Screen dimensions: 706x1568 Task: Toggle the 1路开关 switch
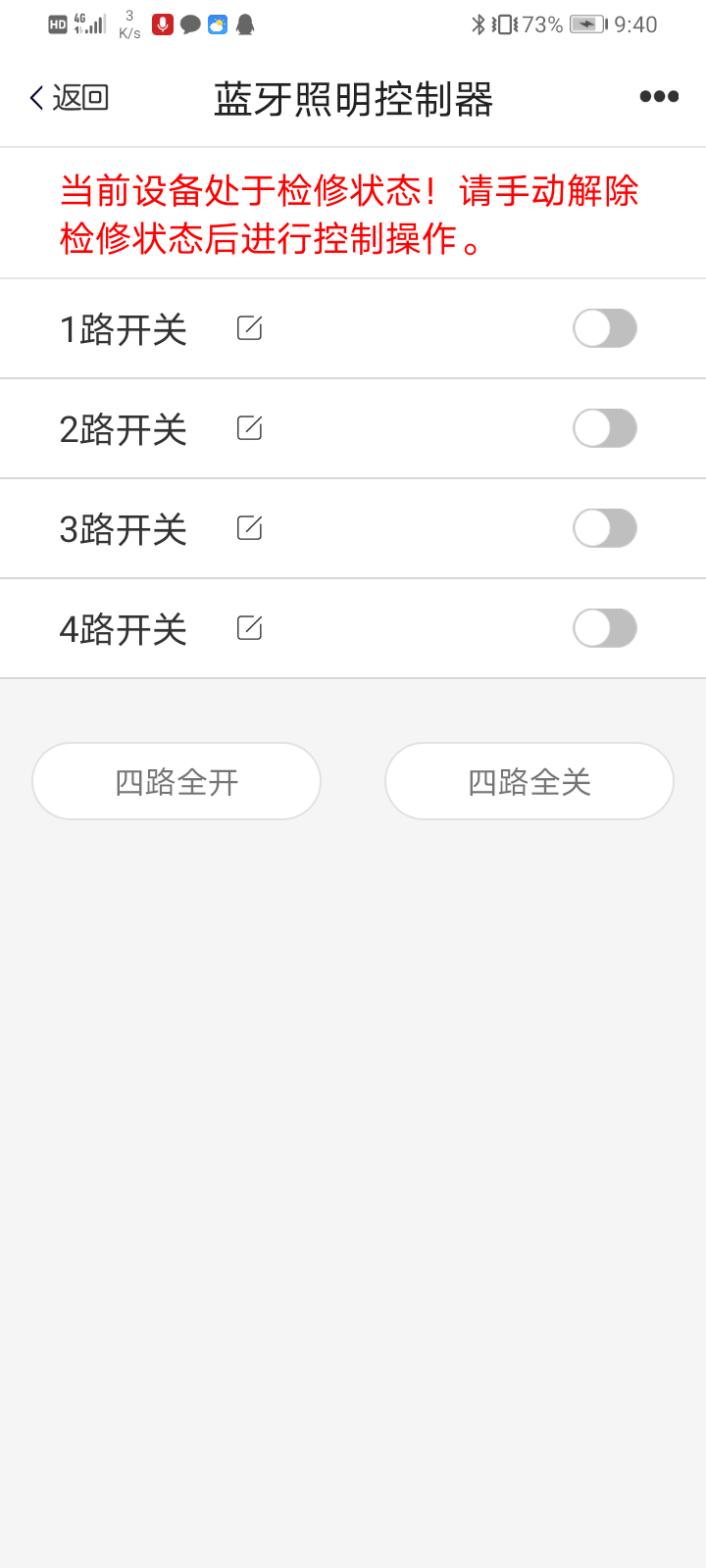tap(605, 328)
